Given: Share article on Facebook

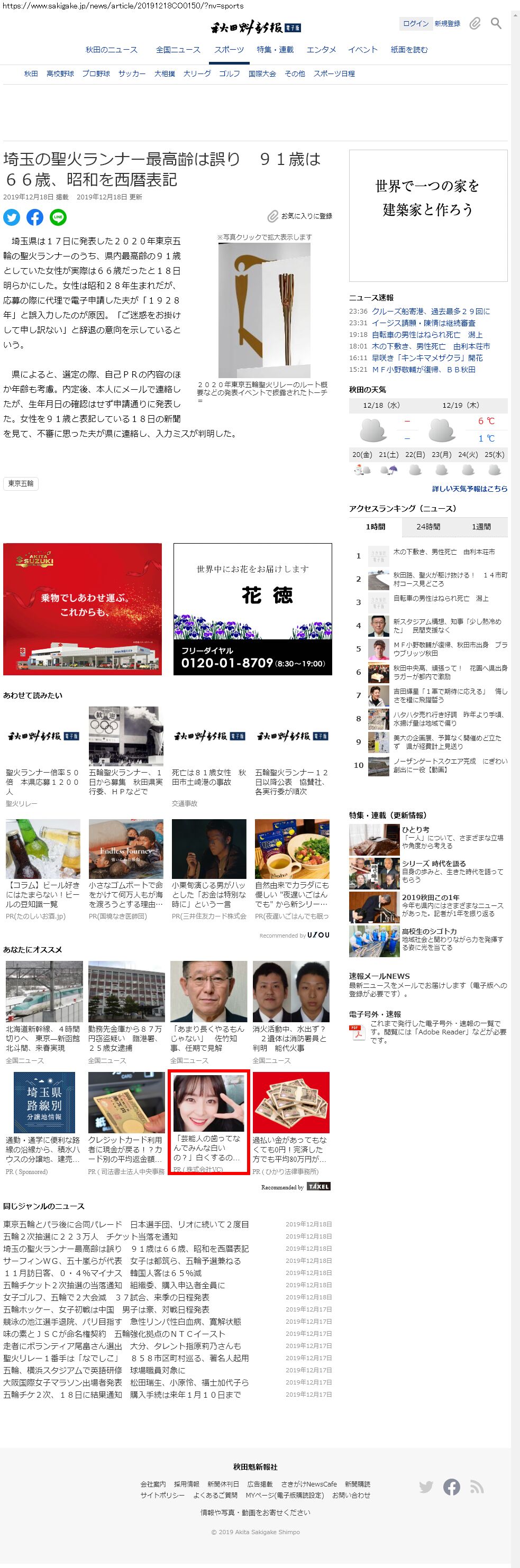Looking at the screenshot, I should click(35, 217).
